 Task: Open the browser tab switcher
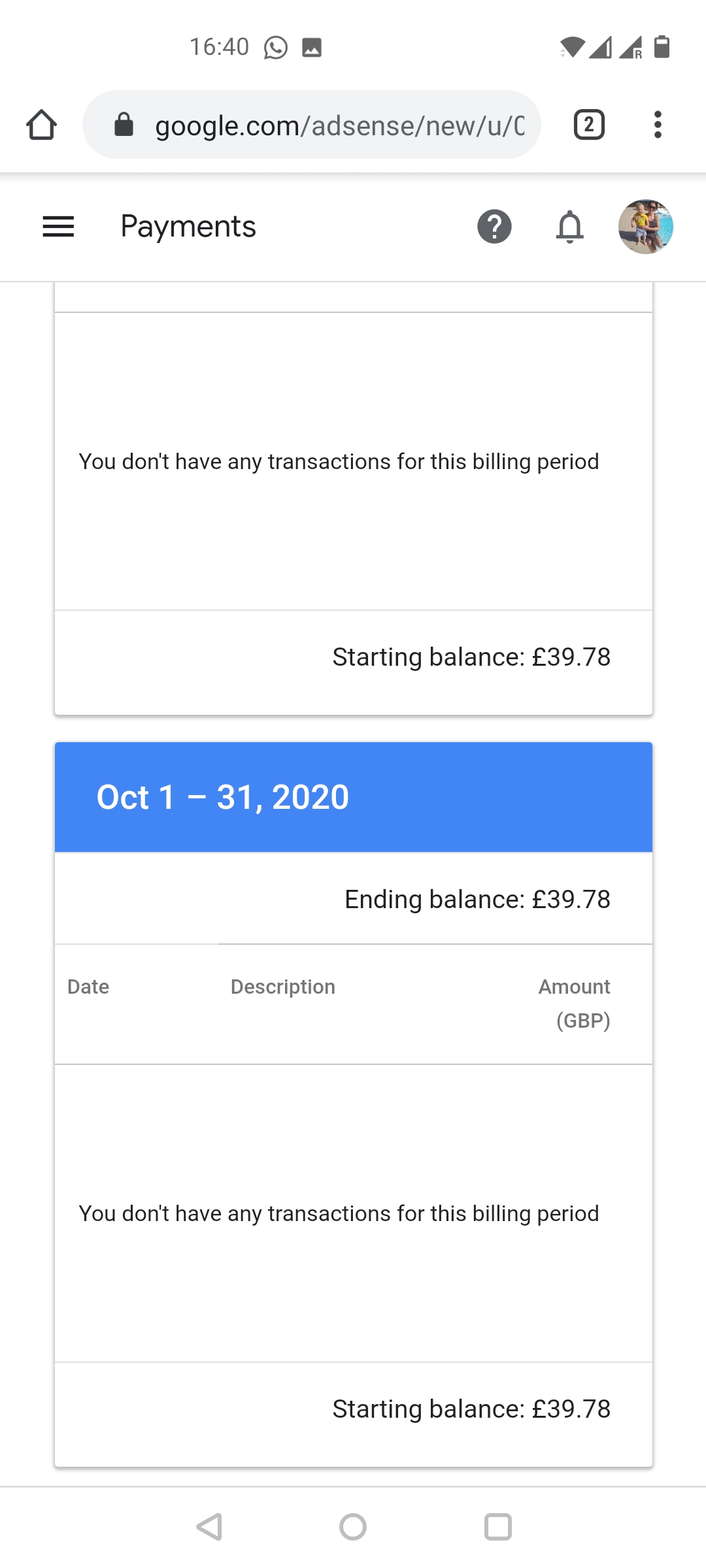(x=589, y=125)
